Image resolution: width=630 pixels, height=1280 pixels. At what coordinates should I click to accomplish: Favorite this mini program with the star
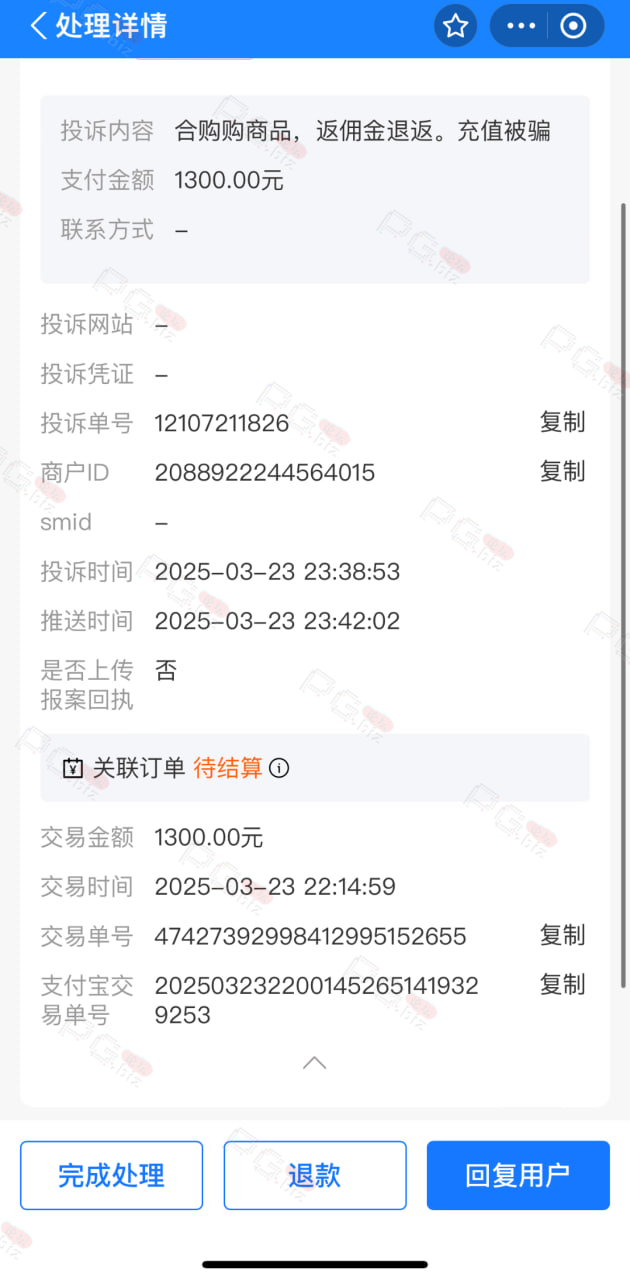[x=456, y=26]
